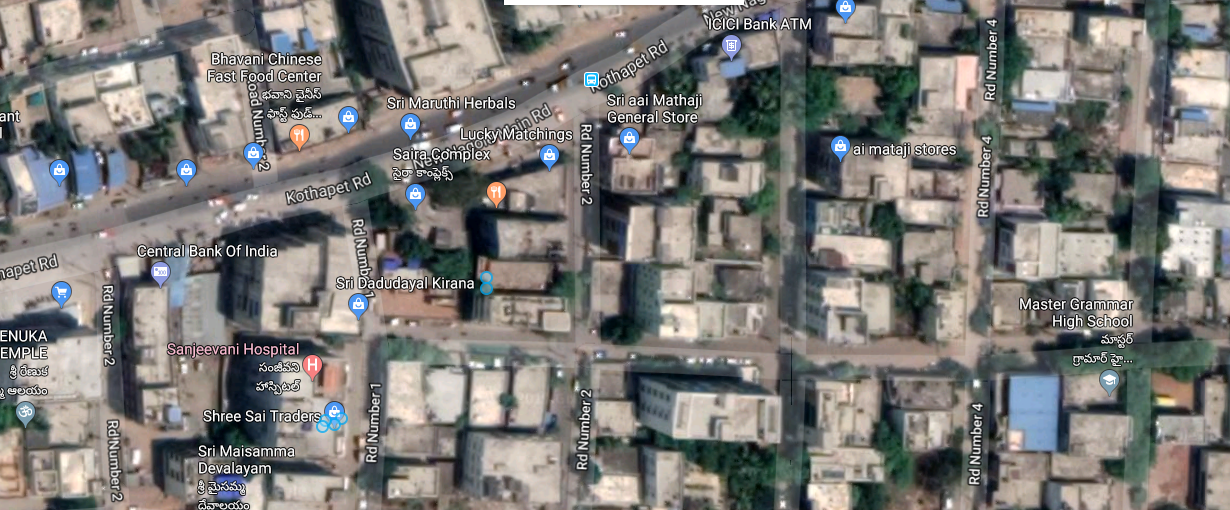
Task: Tap the bus stop icon on Kothapet Rd
Action: [x=592, y=78]
